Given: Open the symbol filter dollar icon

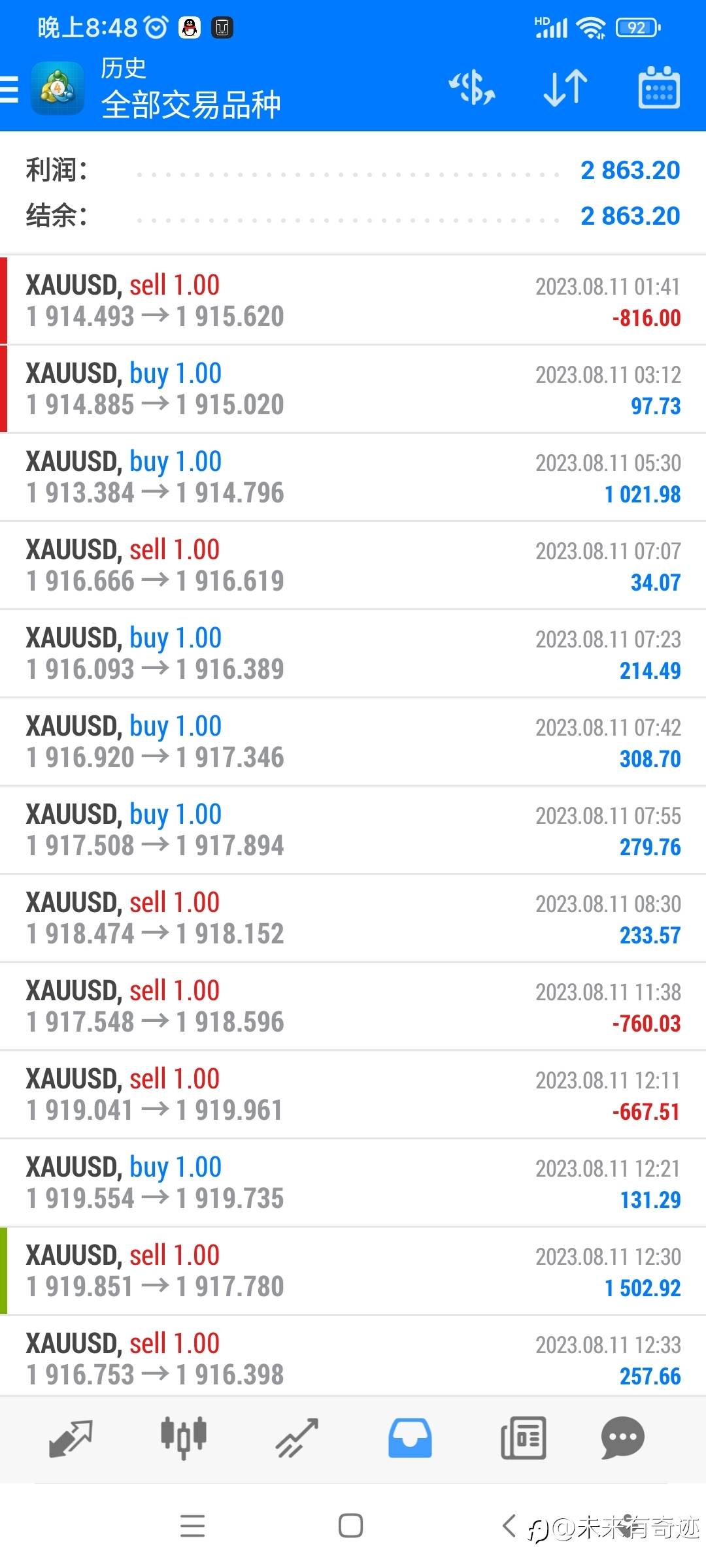Looking at the screenshot, I should pos(472,88).
